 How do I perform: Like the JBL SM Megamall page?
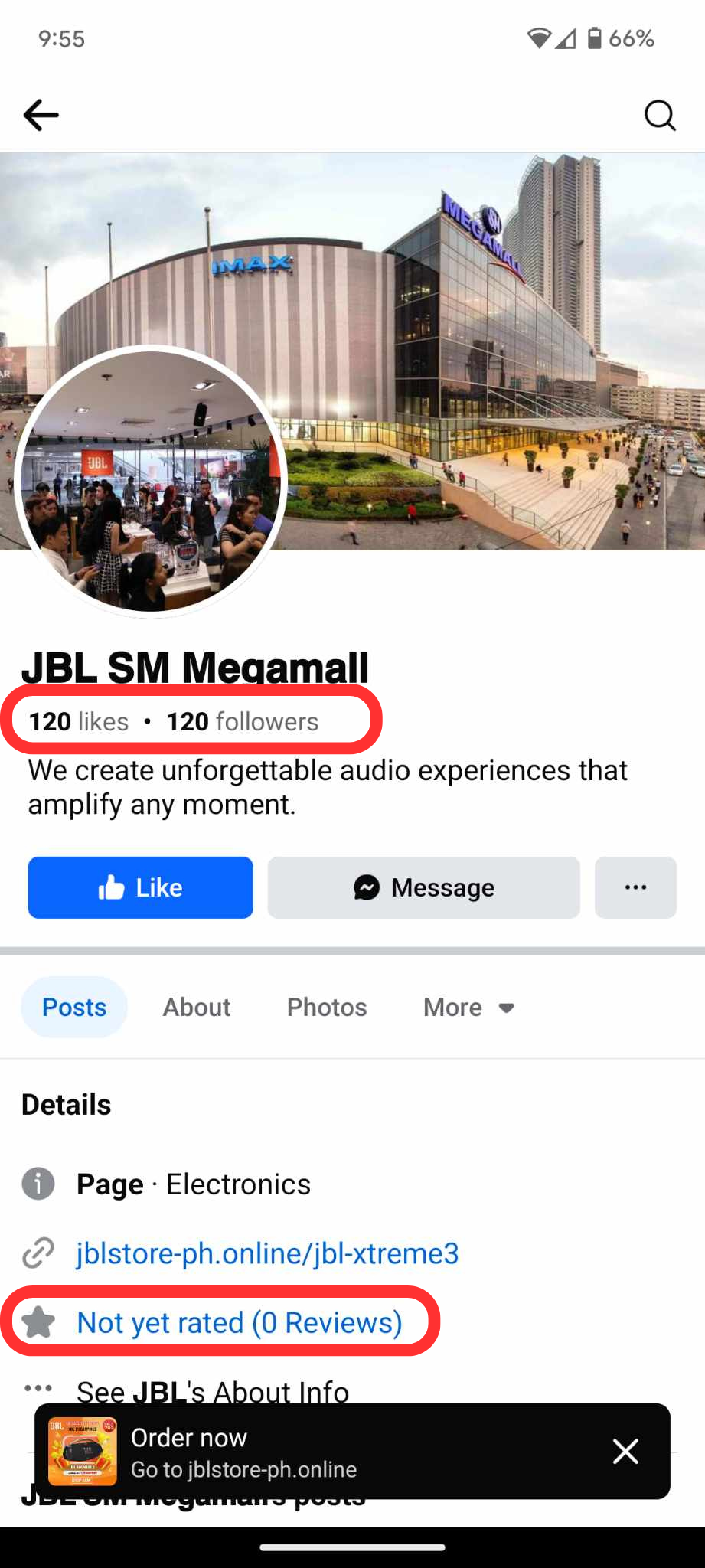point(141,887)
